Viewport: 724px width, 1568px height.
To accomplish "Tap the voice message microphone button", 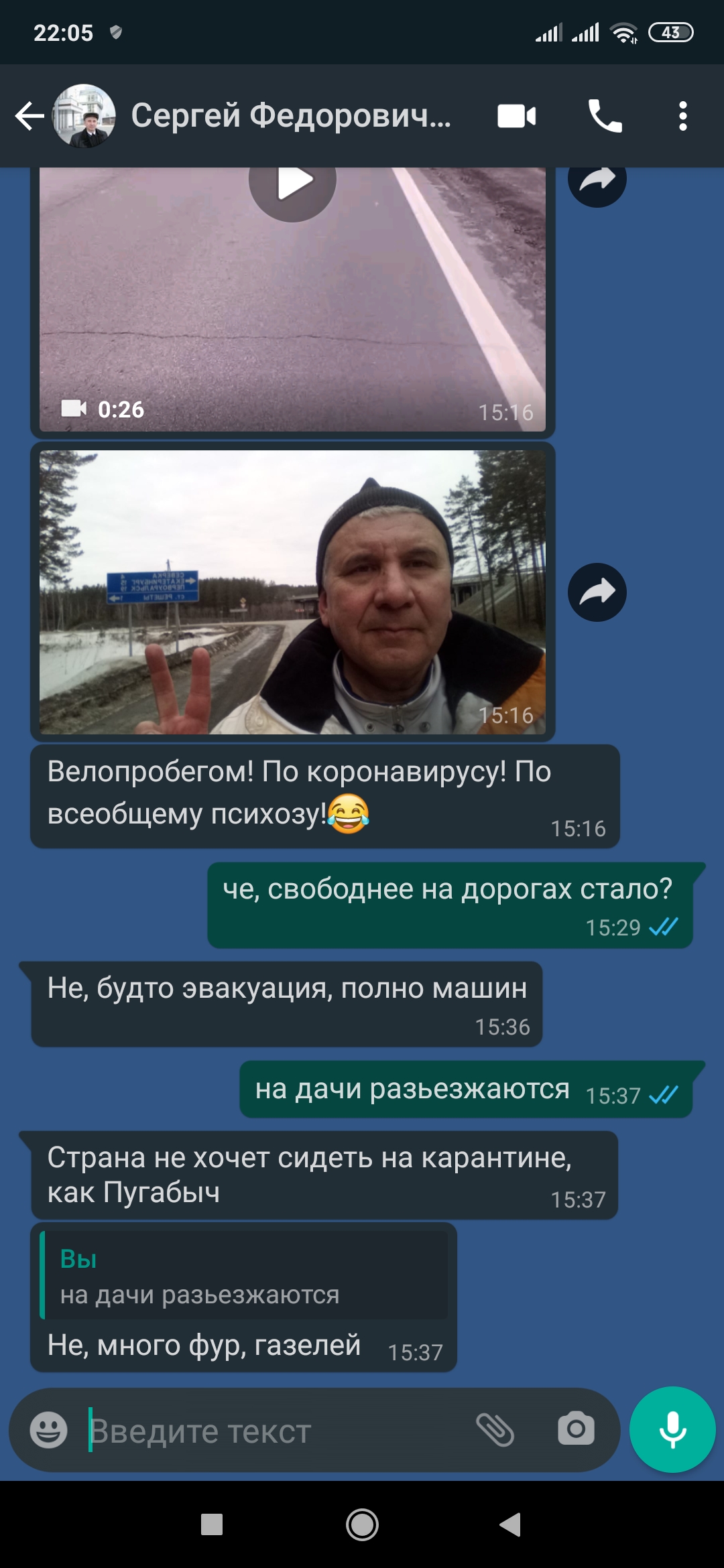I will pos(672,1429).
